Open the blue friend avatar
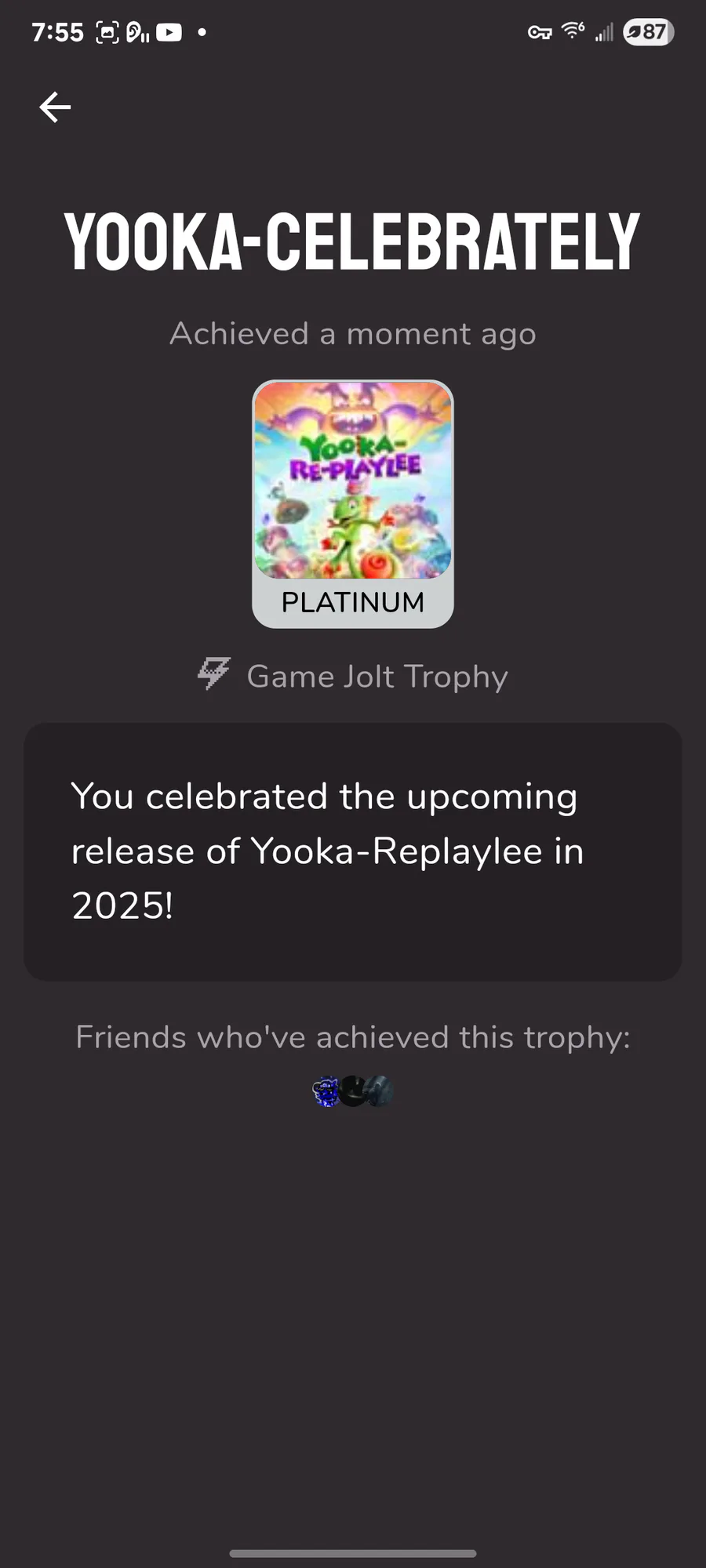The width and height of the screenshot is (706, 1568). click(x=326, y=1091)
